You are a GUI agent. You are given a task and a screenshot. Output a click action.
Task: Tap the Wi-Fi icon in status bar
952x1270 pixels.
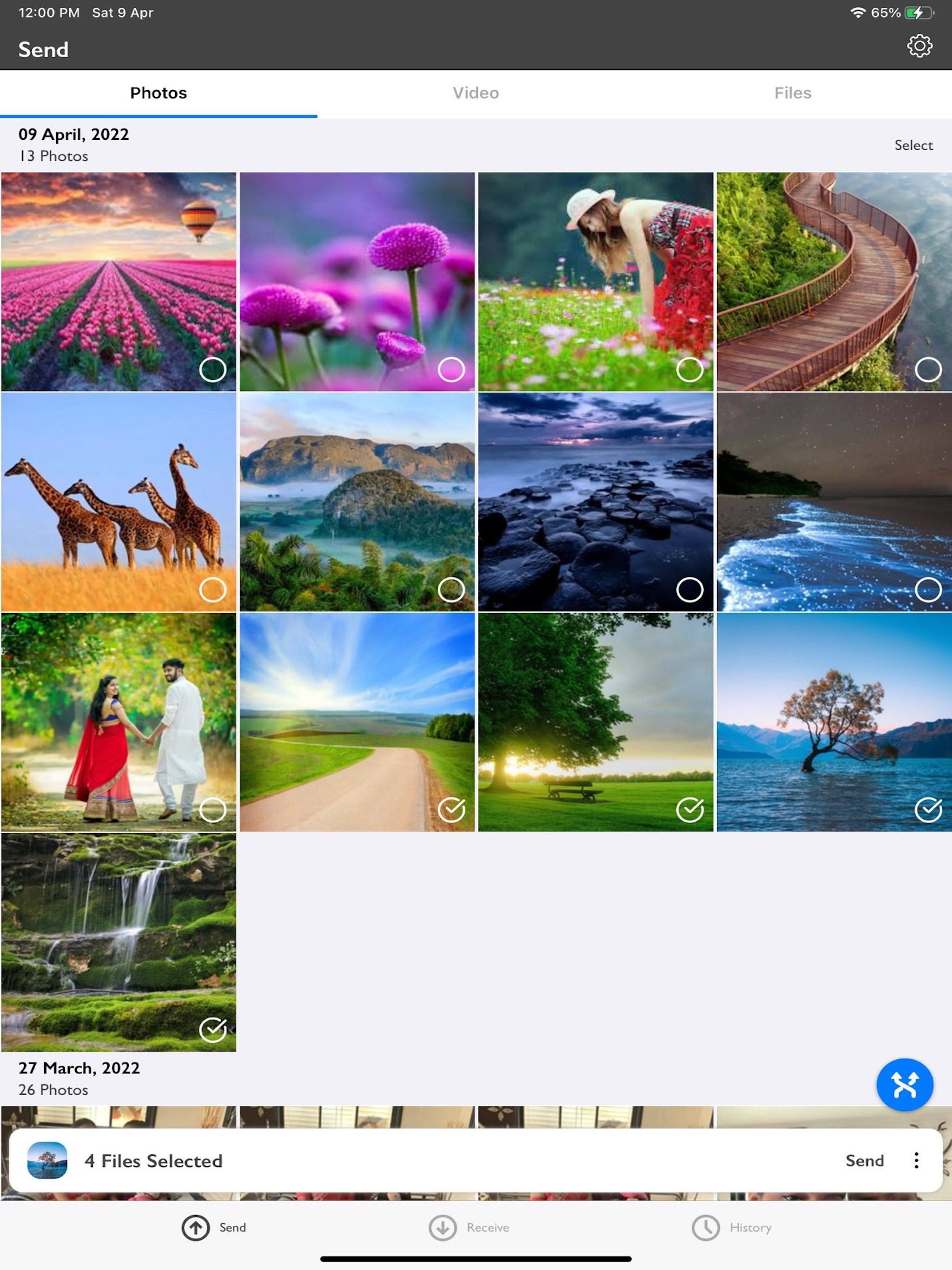tap(858, 12)
